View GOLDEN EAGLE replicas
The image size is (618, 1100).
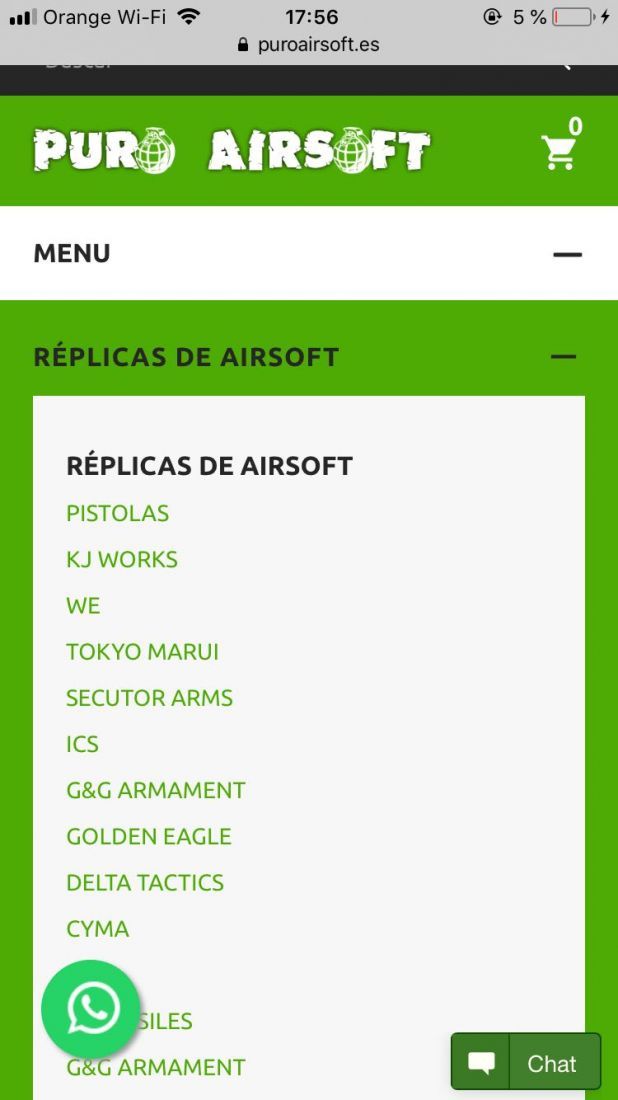pyautogui.click(x=149, y=836)
